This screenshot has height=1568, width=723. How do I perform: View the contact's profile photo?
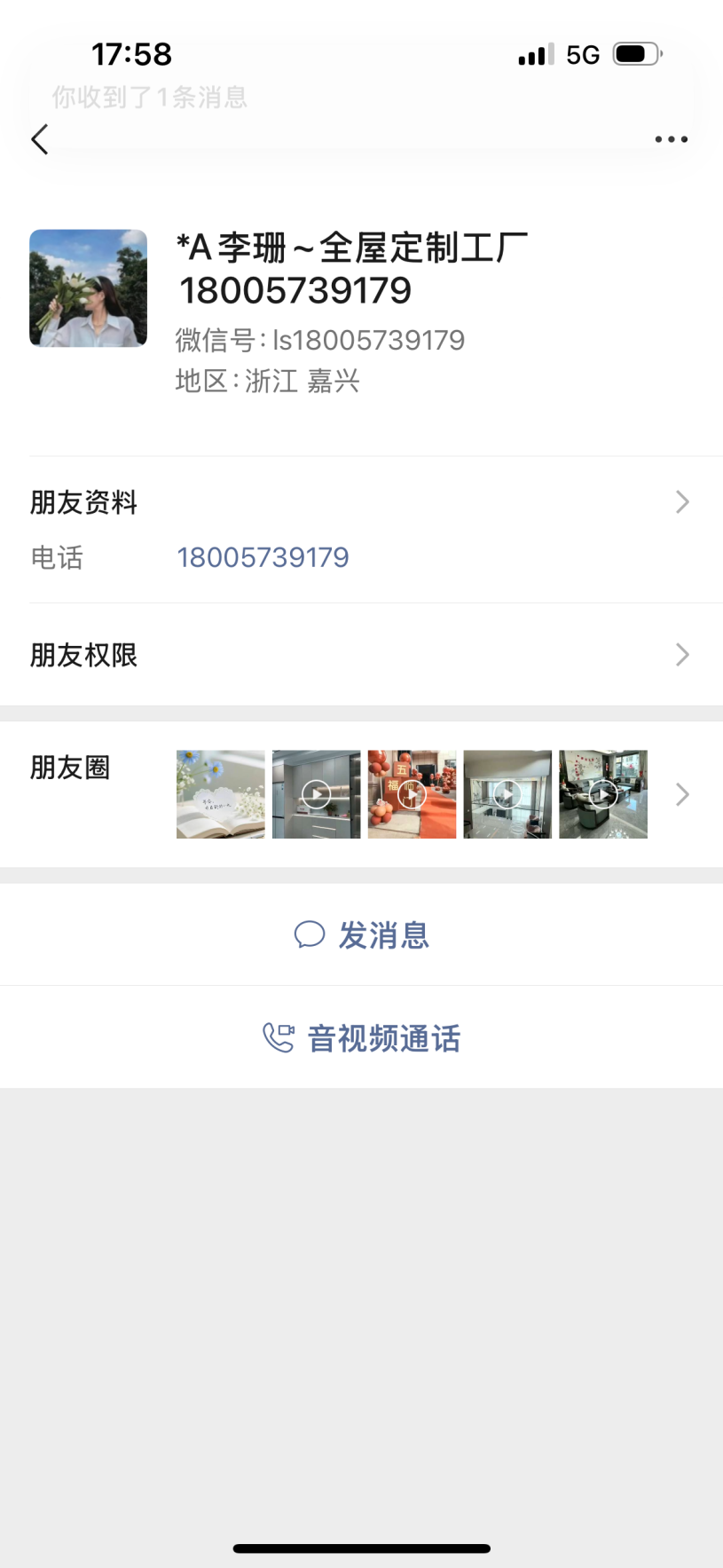coord(89,288)
